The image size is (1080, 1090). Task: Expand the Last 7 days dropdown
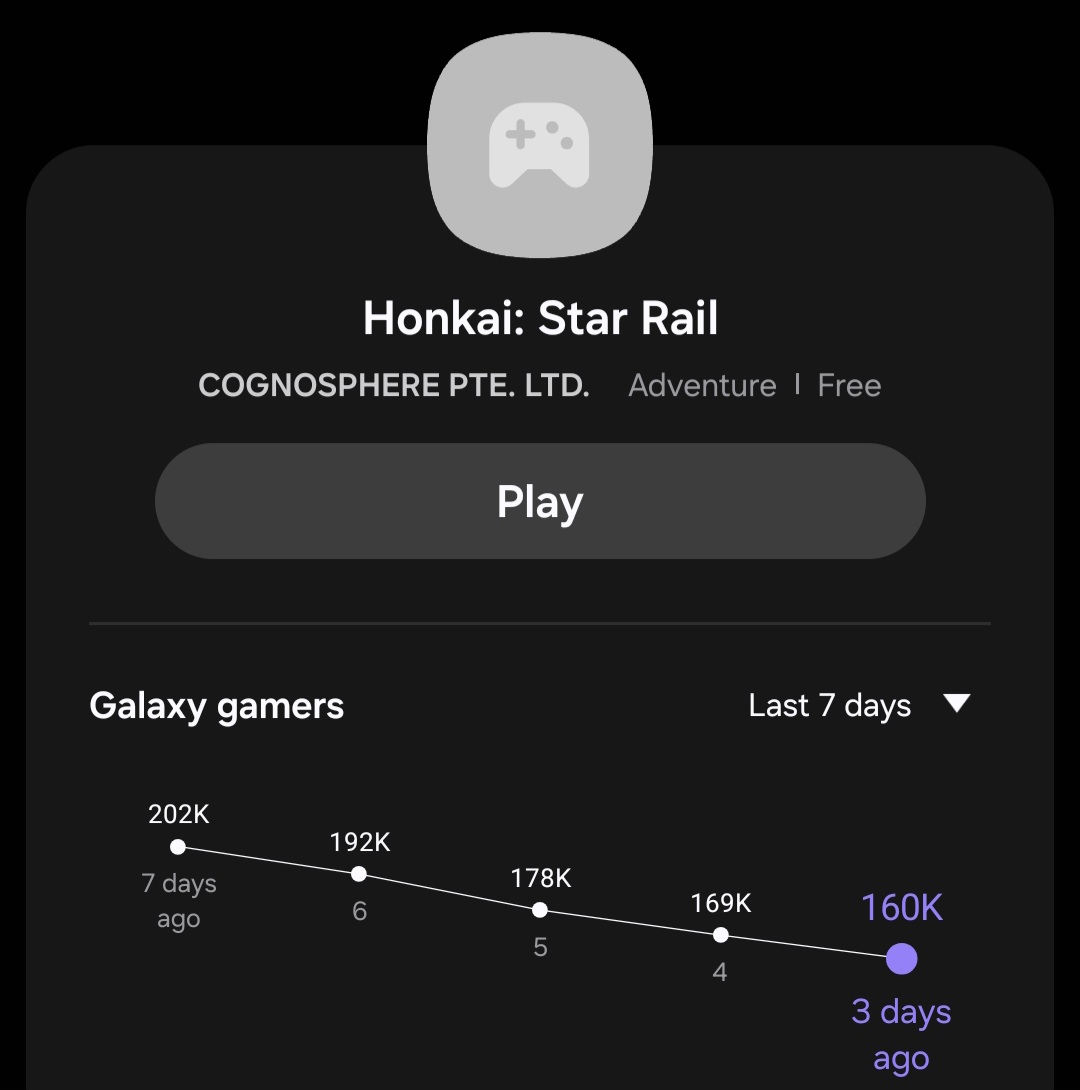pyautogui.click(x=858, y=705)
